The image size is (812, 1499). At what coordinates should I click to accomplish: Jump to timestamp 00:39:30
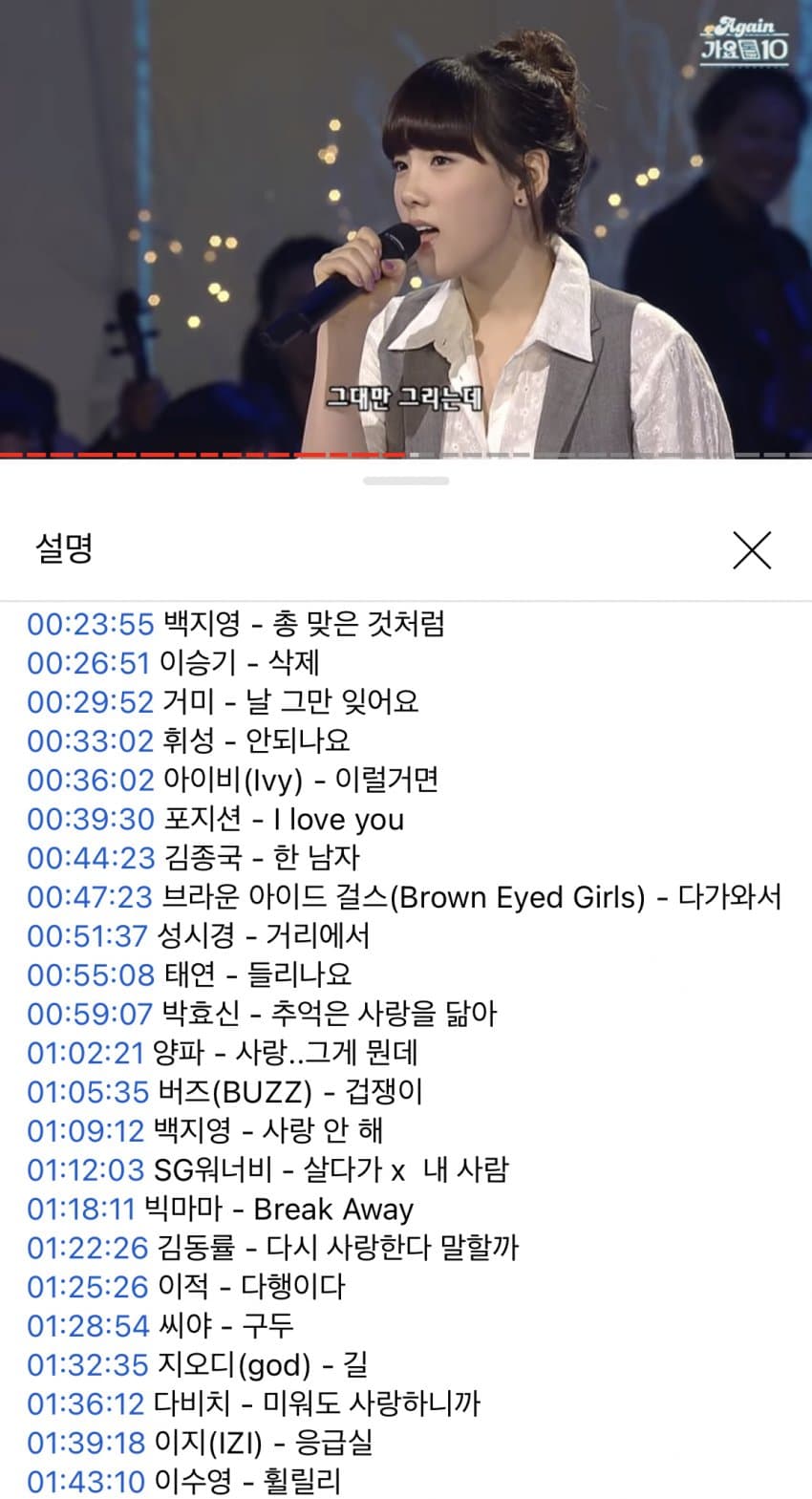pyautogui.click(x=90, y=819)
